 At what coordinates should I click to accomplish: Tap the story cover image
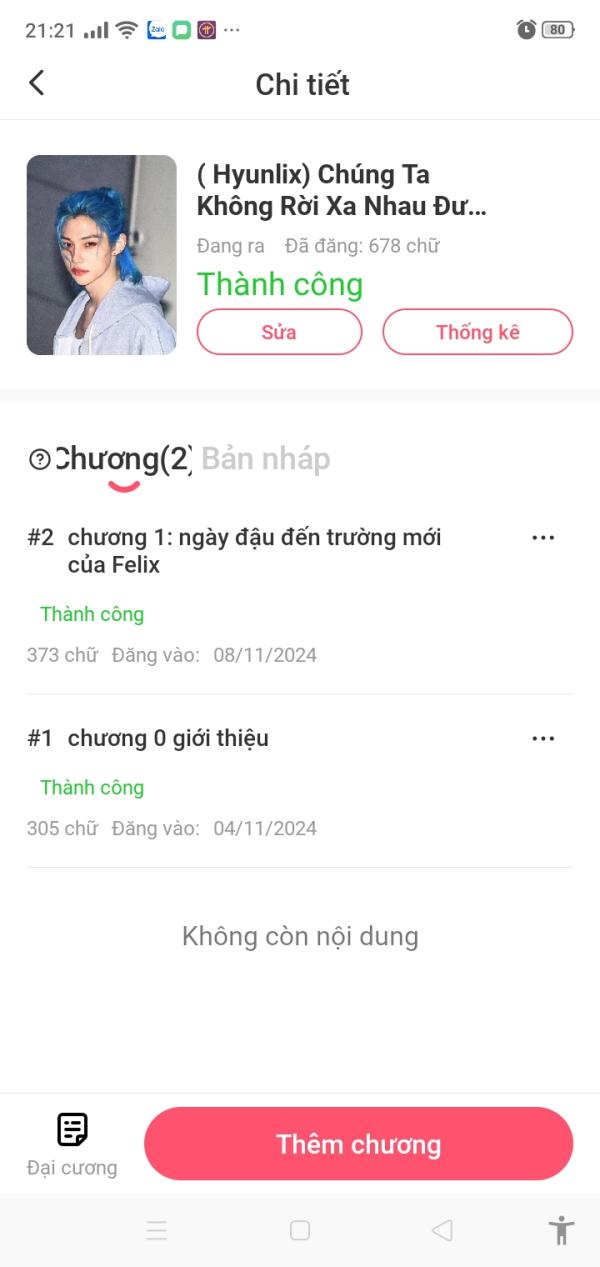click(101, 255)
